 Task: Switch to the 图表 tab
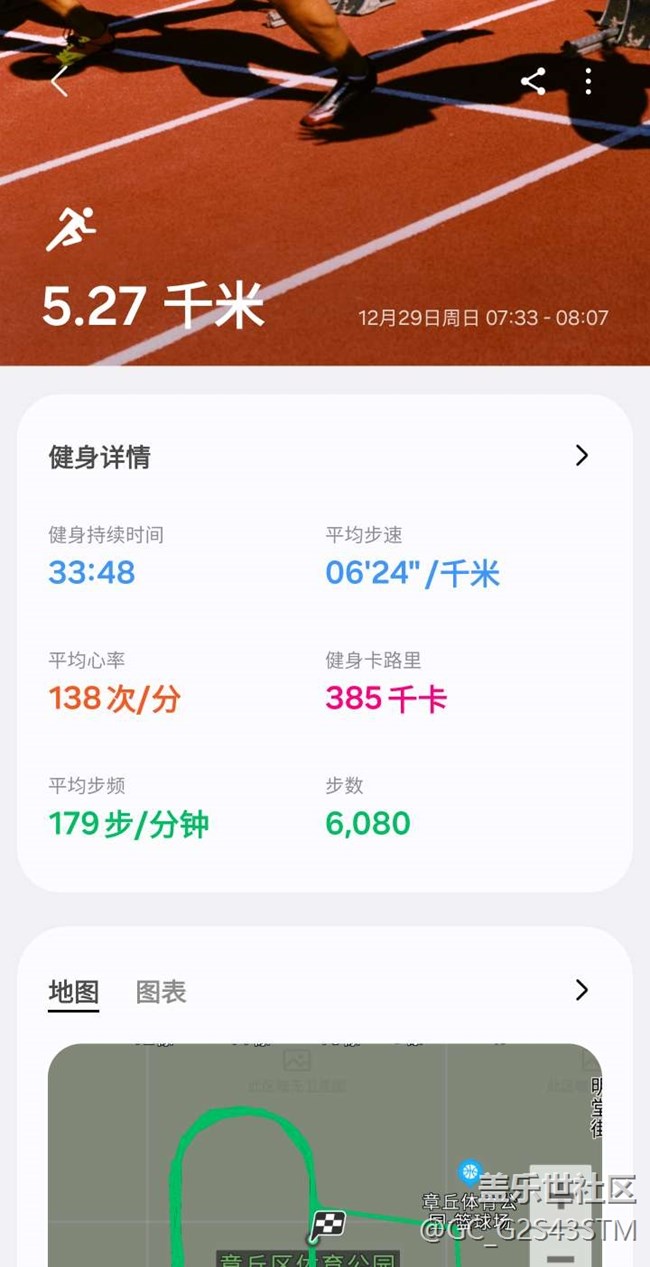point(161,992)
